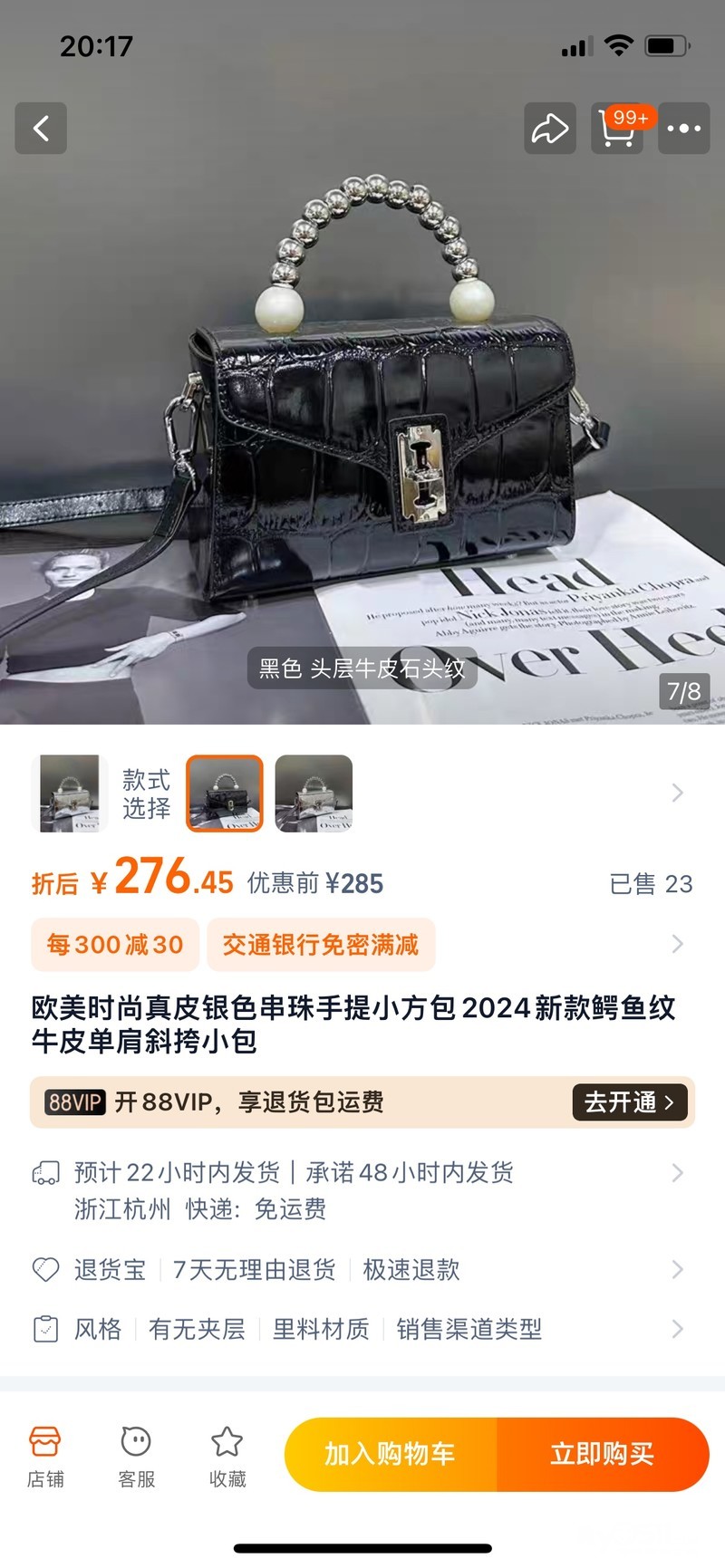Open the shopping cart
The width and height of the screenshot is (725, 1568).
[x=617, y=128]
